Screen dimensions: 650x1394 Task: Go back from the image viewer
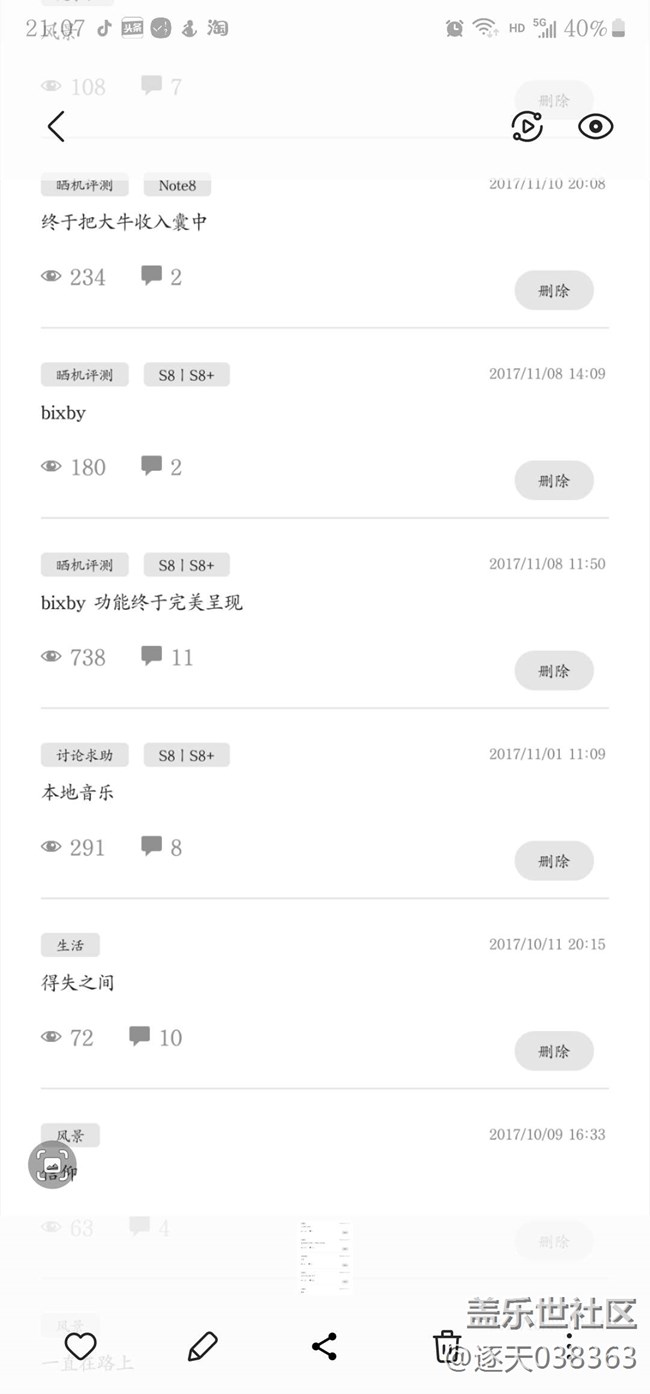coord(56,126)
